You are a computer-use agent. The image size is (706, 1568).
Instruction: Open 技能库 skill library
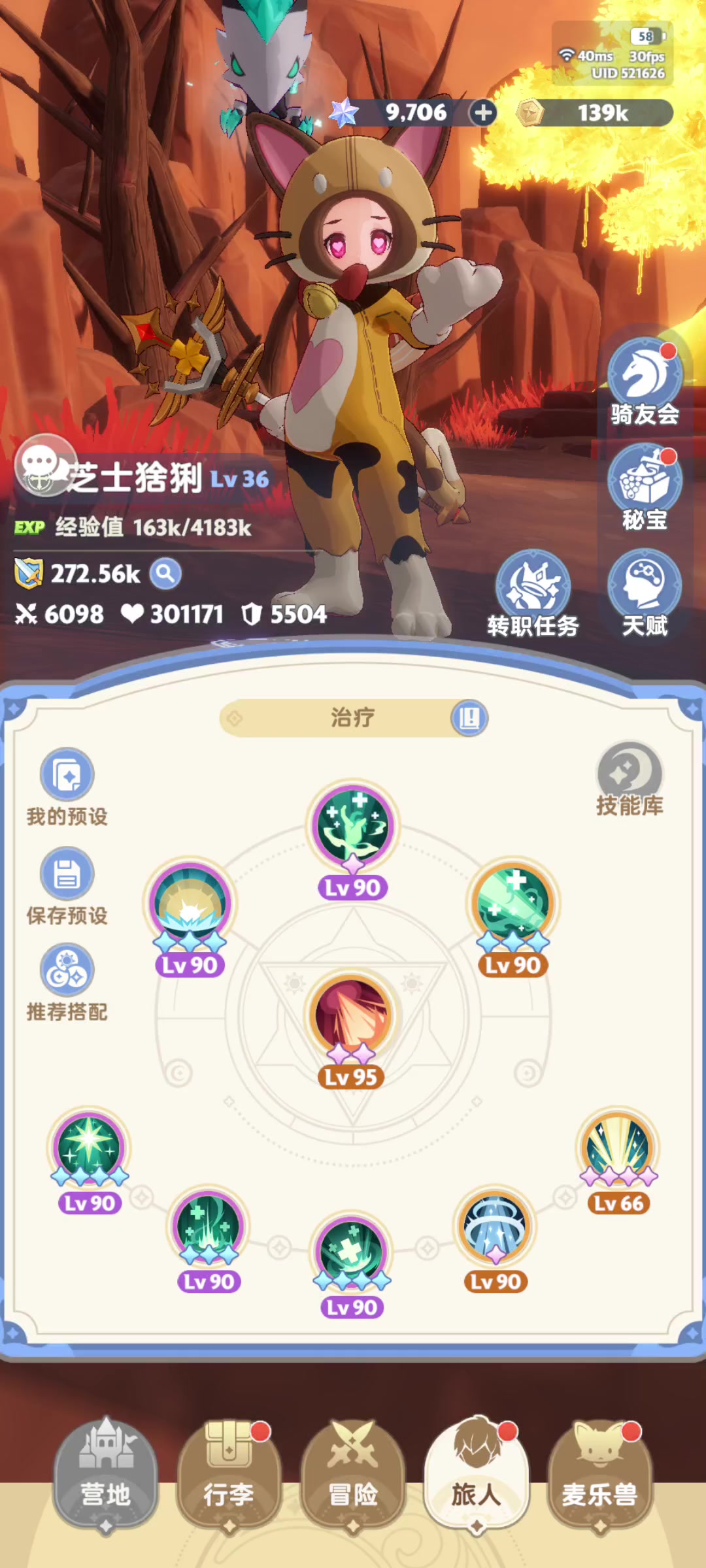click(x=630, y=776)
